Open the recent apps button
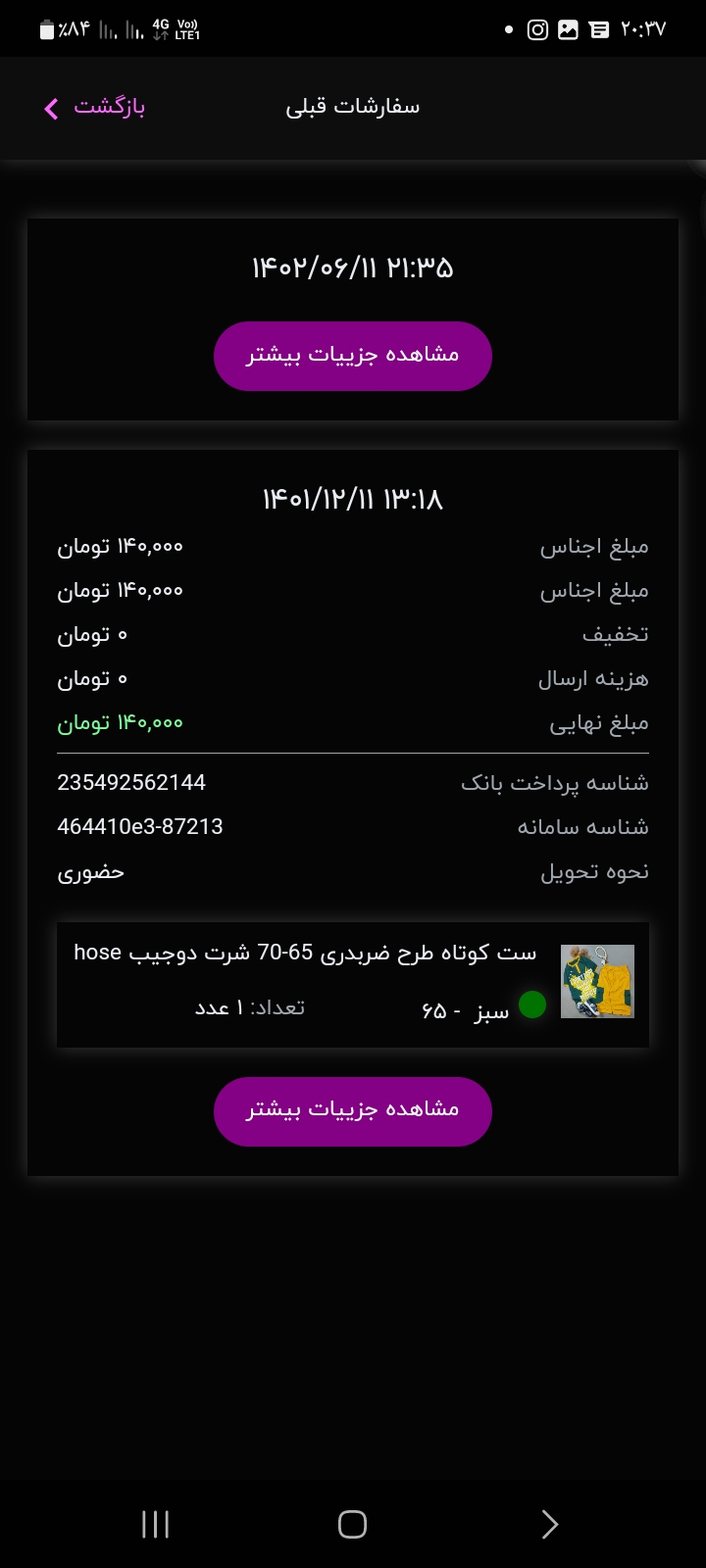 (x=156, y=1524)
